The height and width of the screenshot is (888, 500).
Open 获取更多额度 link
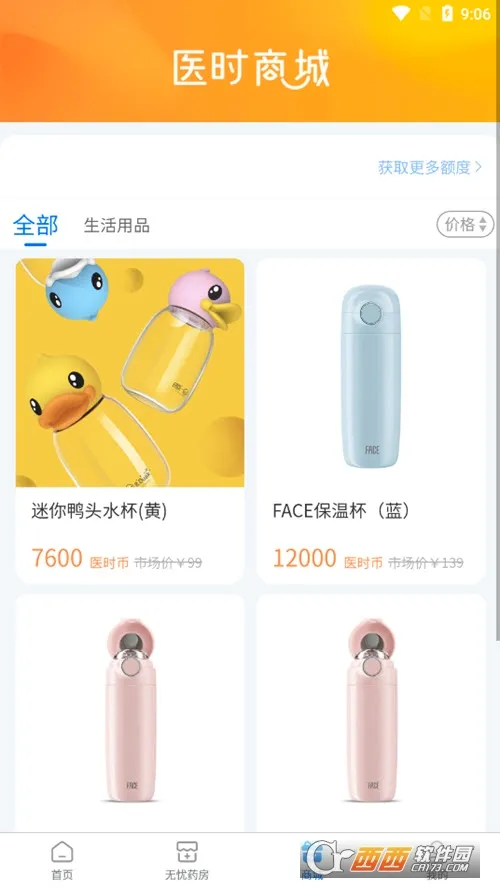430,168
